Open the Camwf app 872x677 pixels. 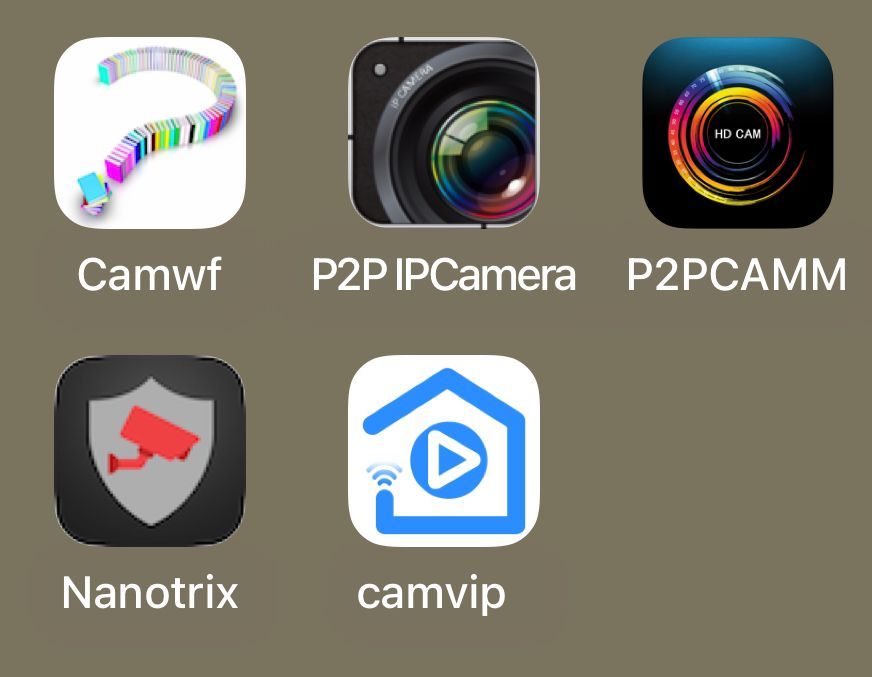149,133
